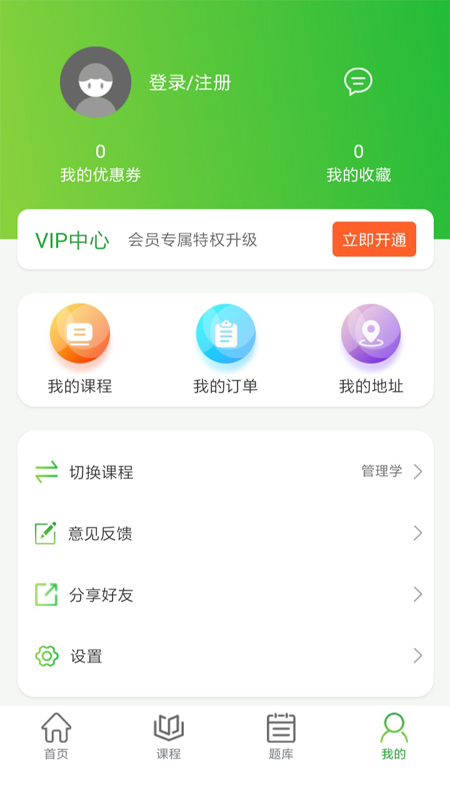Switch to the 课程 tab
450x800 pixels.
tap(169, 736)
